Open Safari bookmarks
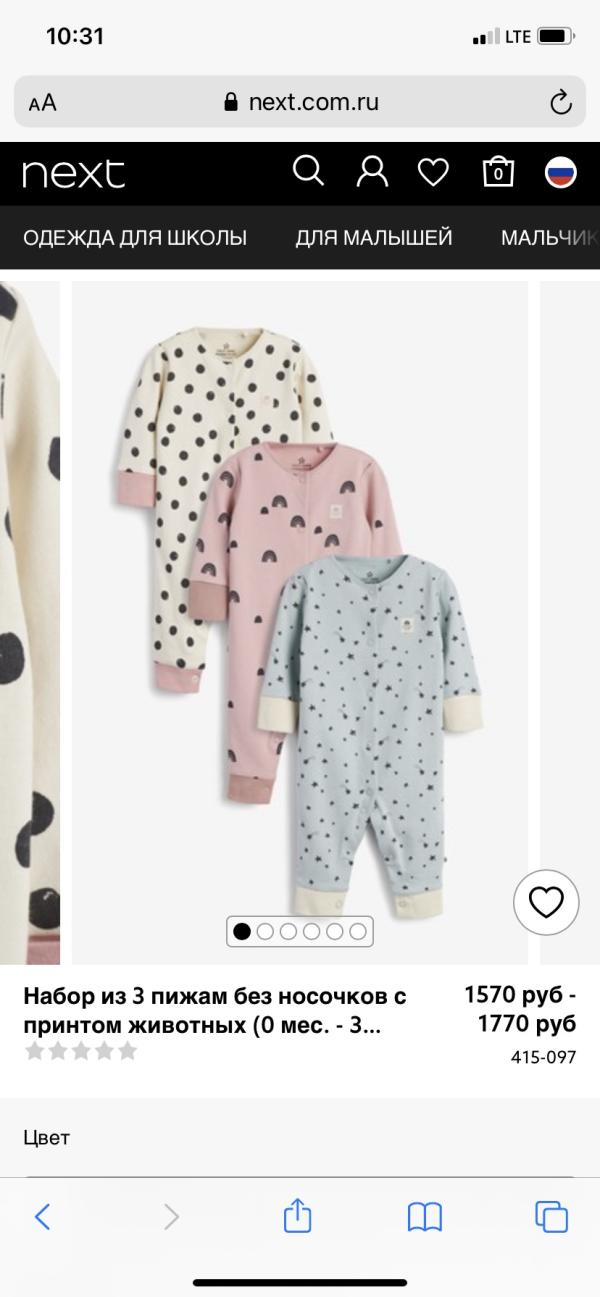600x1297 pixels. [425, 1217]
